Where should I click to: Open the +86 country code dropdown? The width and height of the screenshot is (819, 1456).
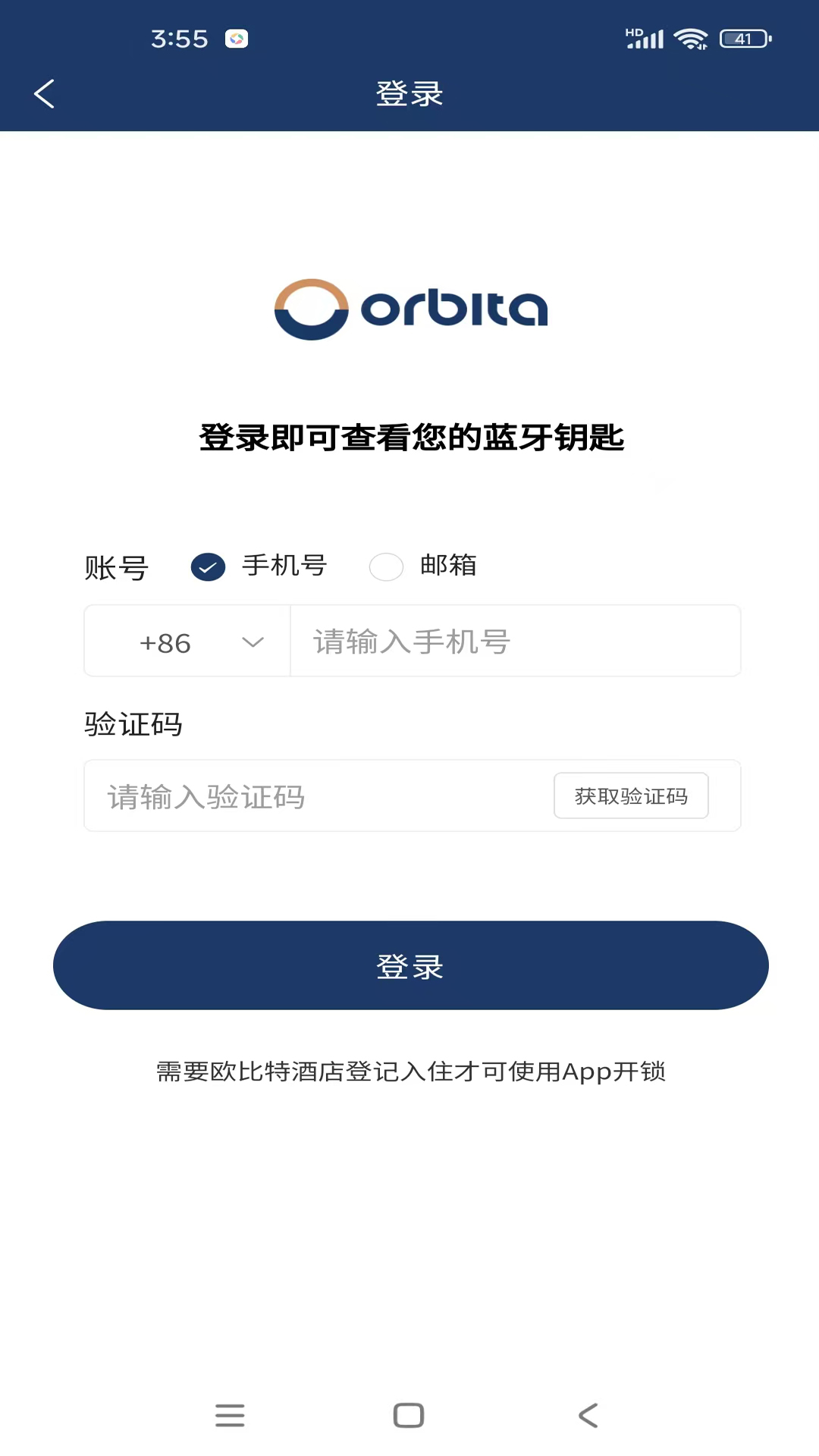(187, 641)
